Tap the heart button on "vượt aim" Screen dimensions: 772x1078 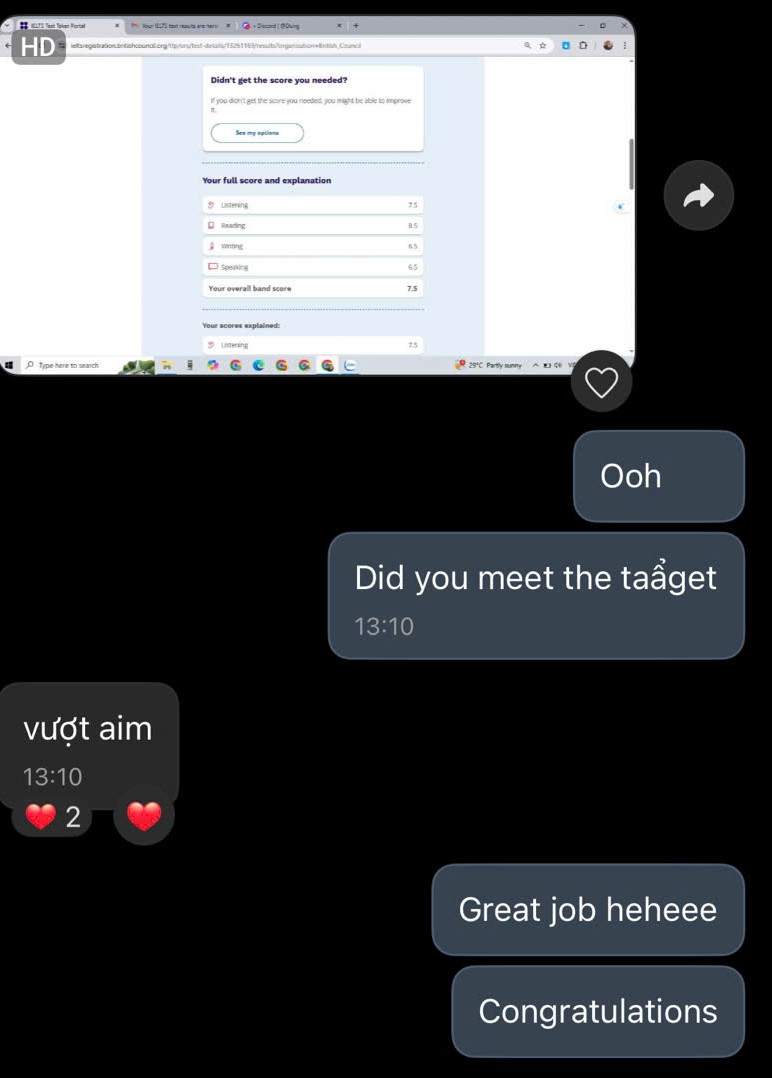coord(144,816)
